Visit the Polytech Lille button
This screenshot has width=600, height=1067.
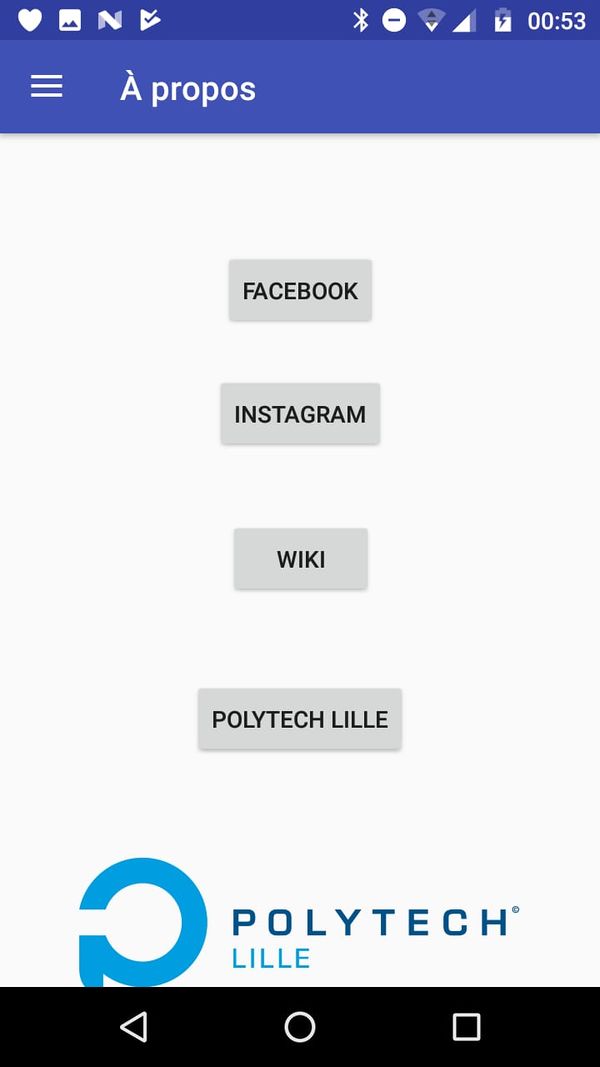[x=300, y=719]
